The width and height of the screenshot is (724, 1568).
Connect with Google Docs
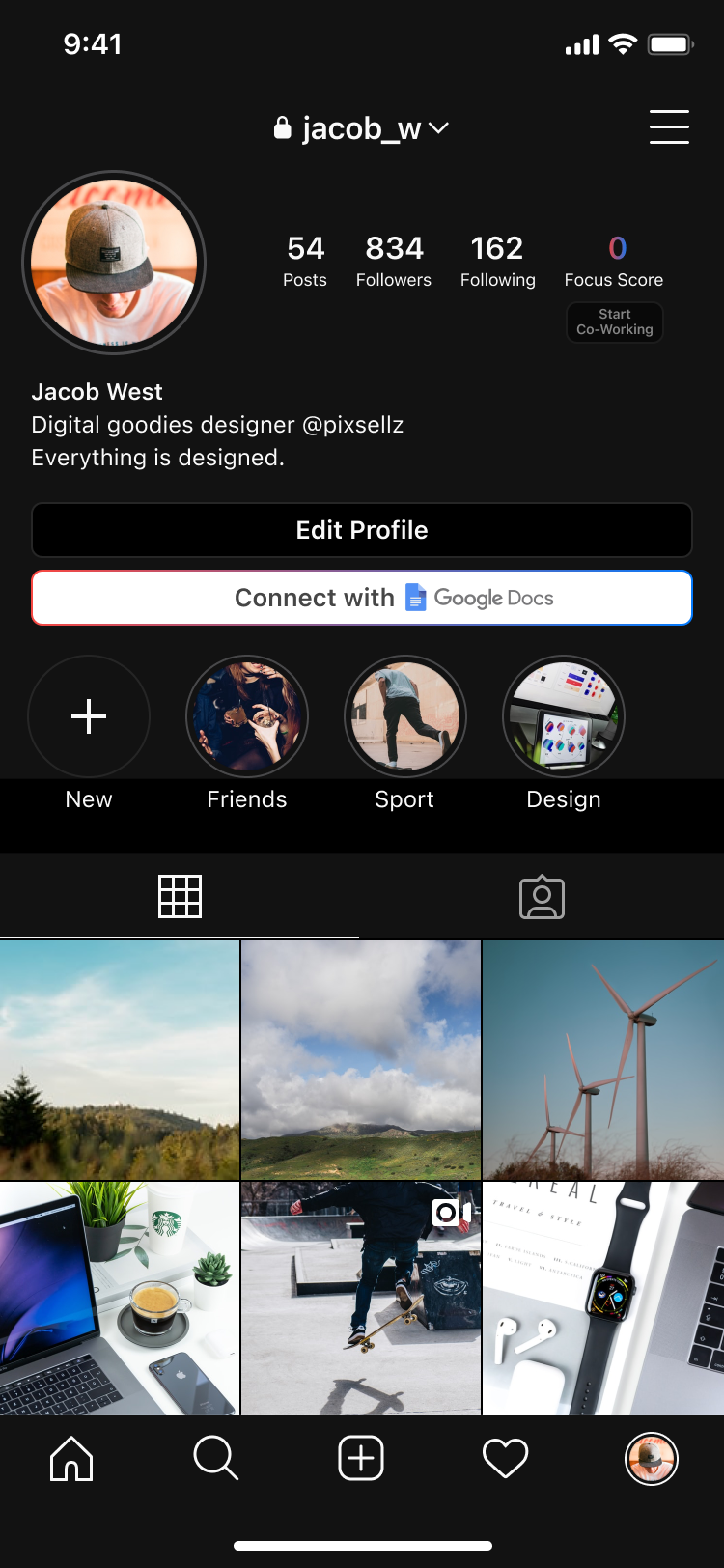click(362, 598)
